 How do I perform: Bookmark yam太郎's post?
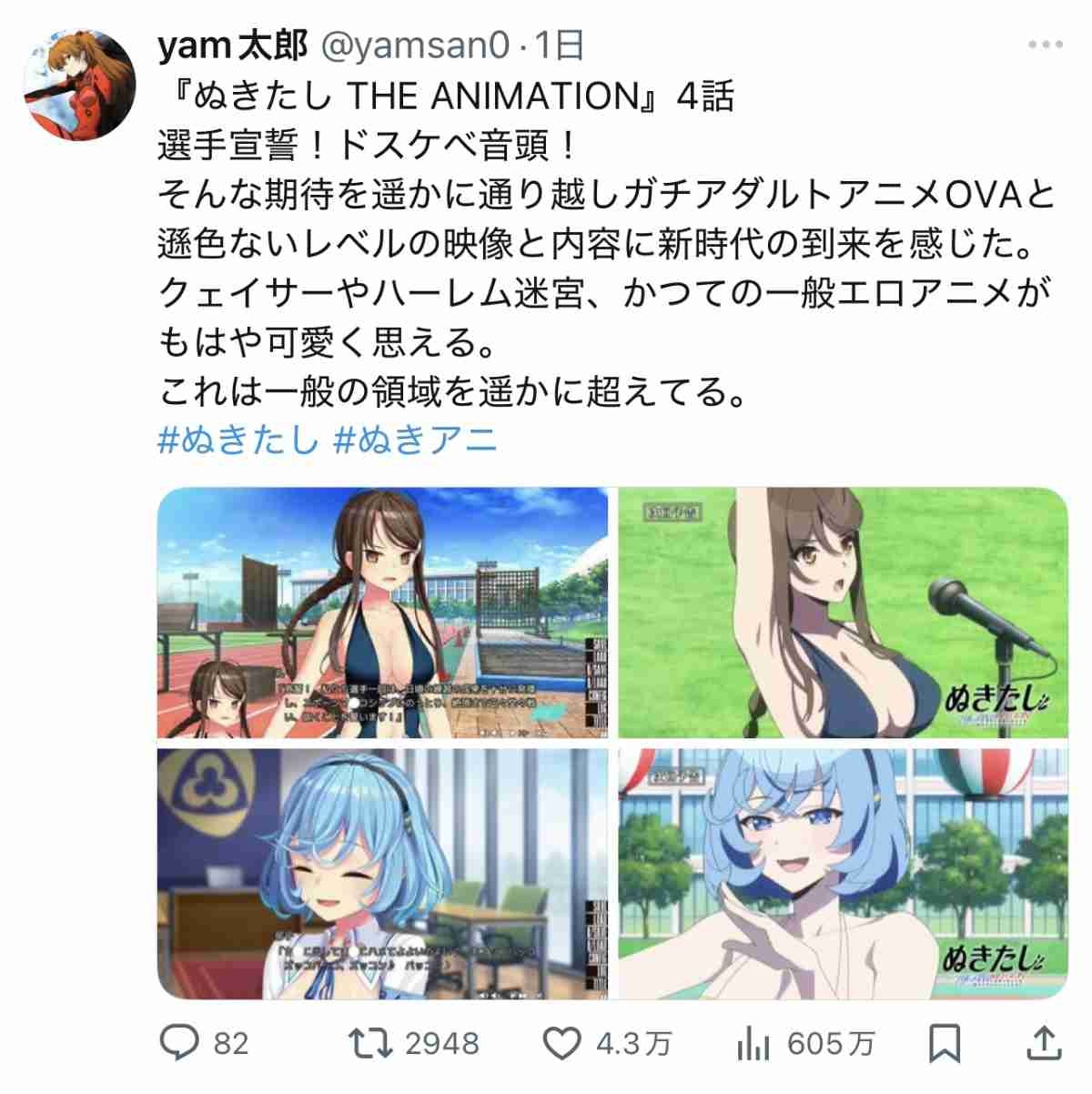click(x=946, y=1043)
